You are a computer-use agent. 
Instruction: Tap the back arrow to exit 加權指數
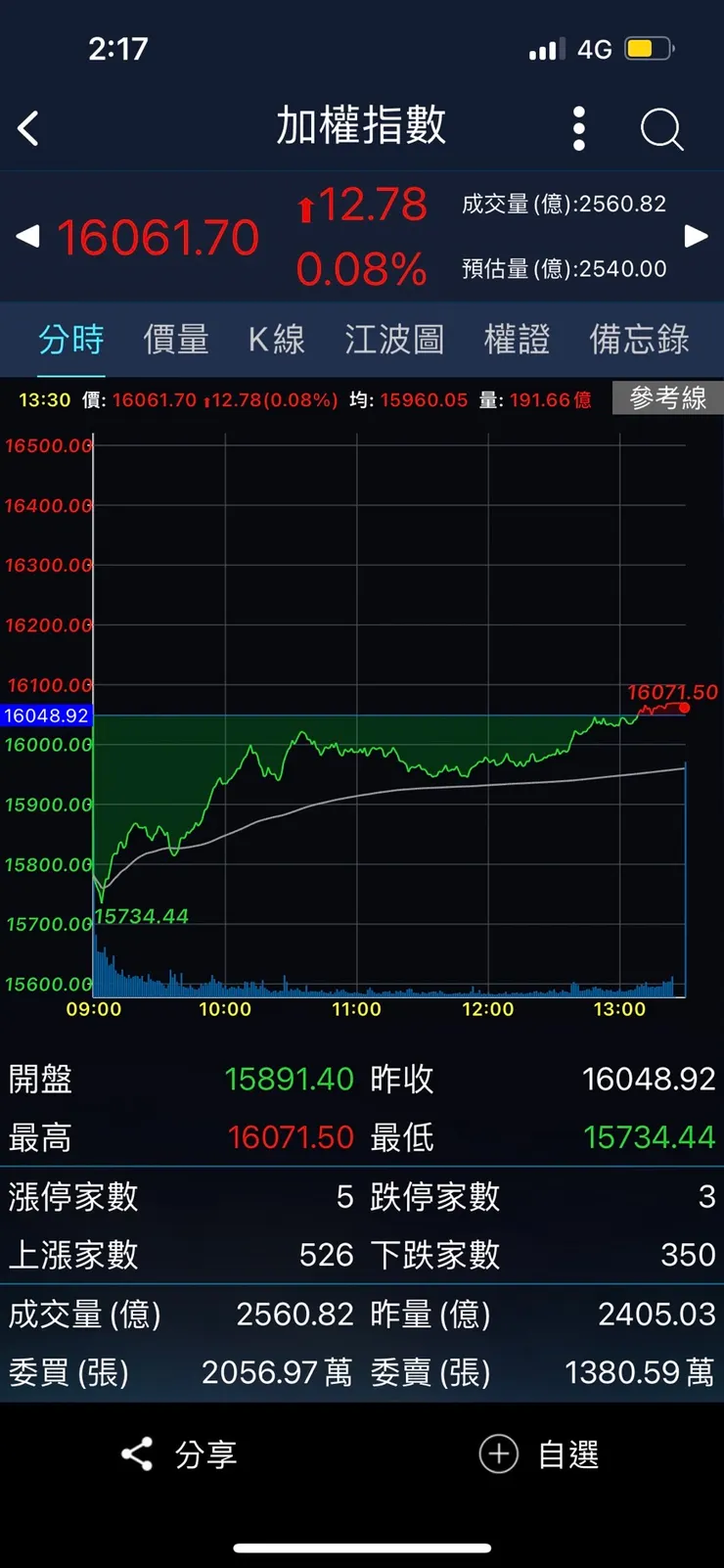click(x=27, y=128)
